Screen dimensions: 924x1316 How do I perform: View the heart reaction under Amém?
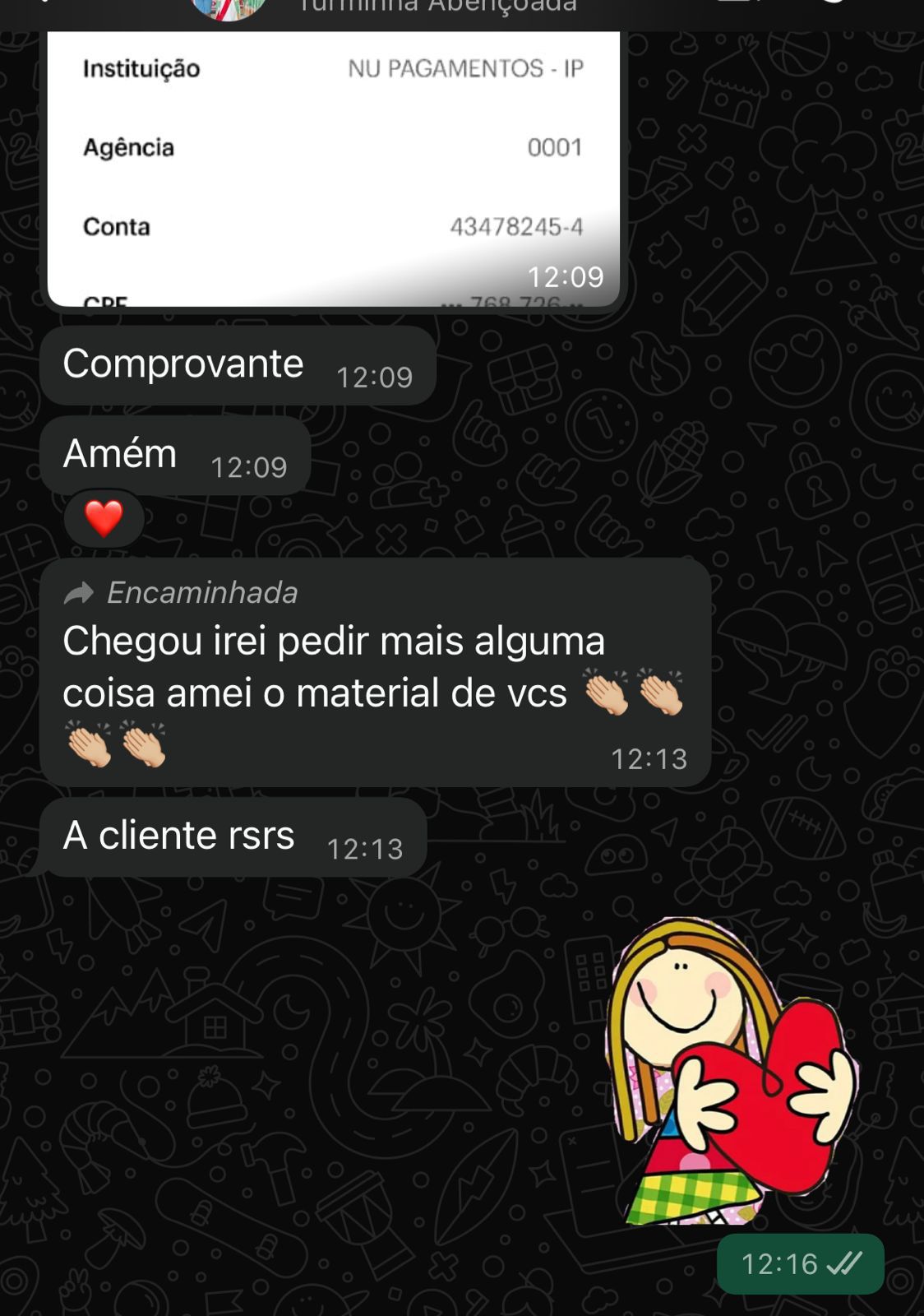coord(104,519)
